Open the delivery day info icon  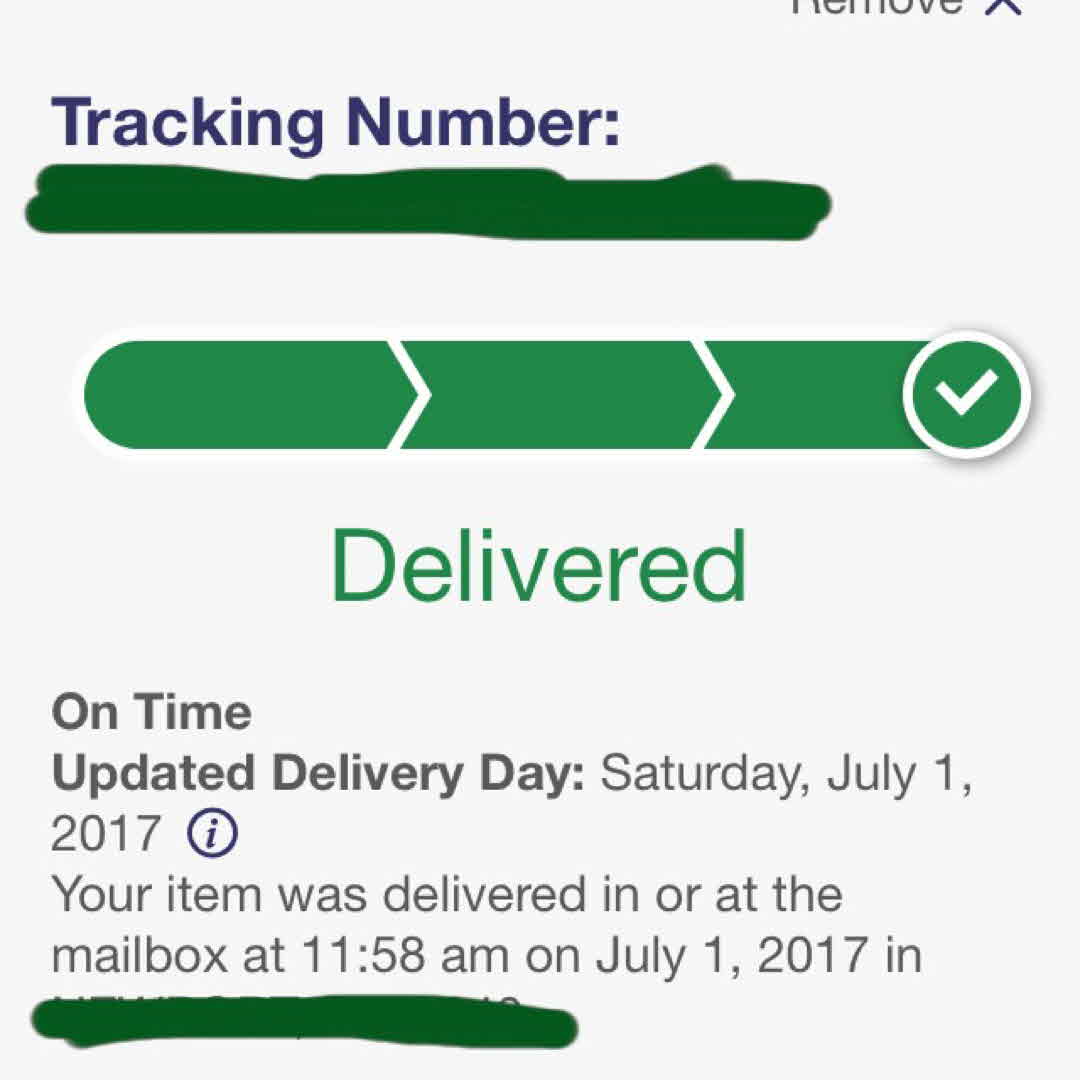[x=212, y=834]
